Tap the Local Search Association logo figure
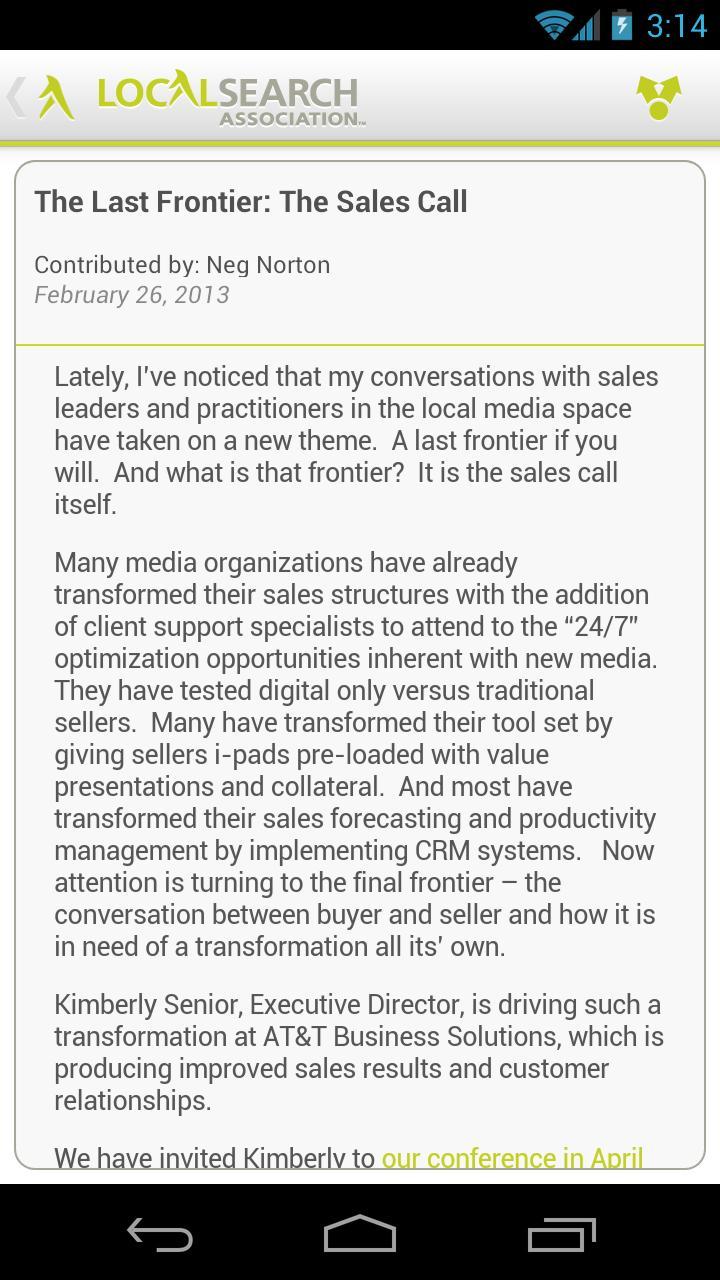The width and height of the screenshot is (720, 1280). pyautogui.click(x=57, y=97)
